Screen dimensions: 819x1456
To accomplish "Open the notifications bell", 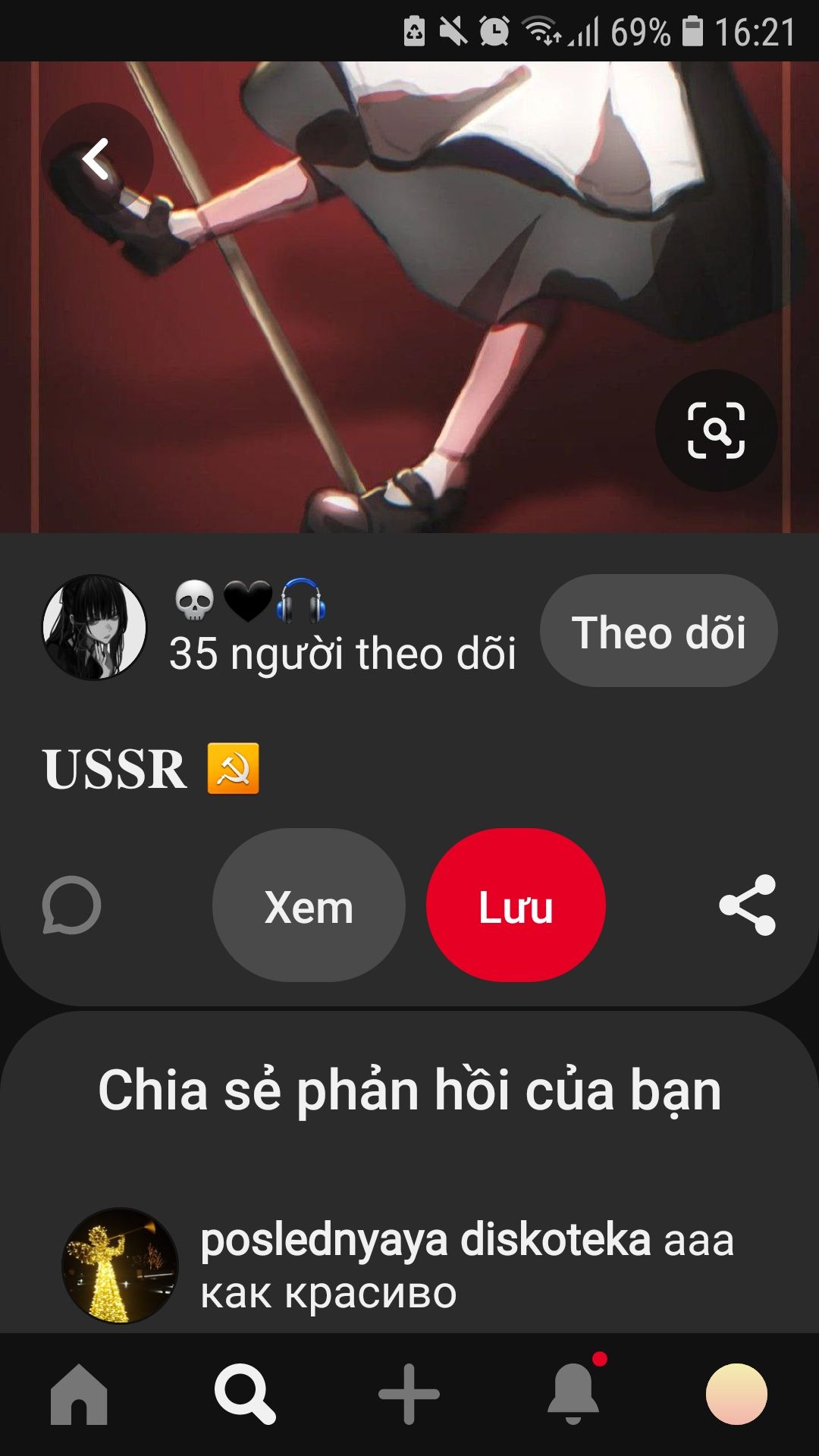I will click(574, 1394).
